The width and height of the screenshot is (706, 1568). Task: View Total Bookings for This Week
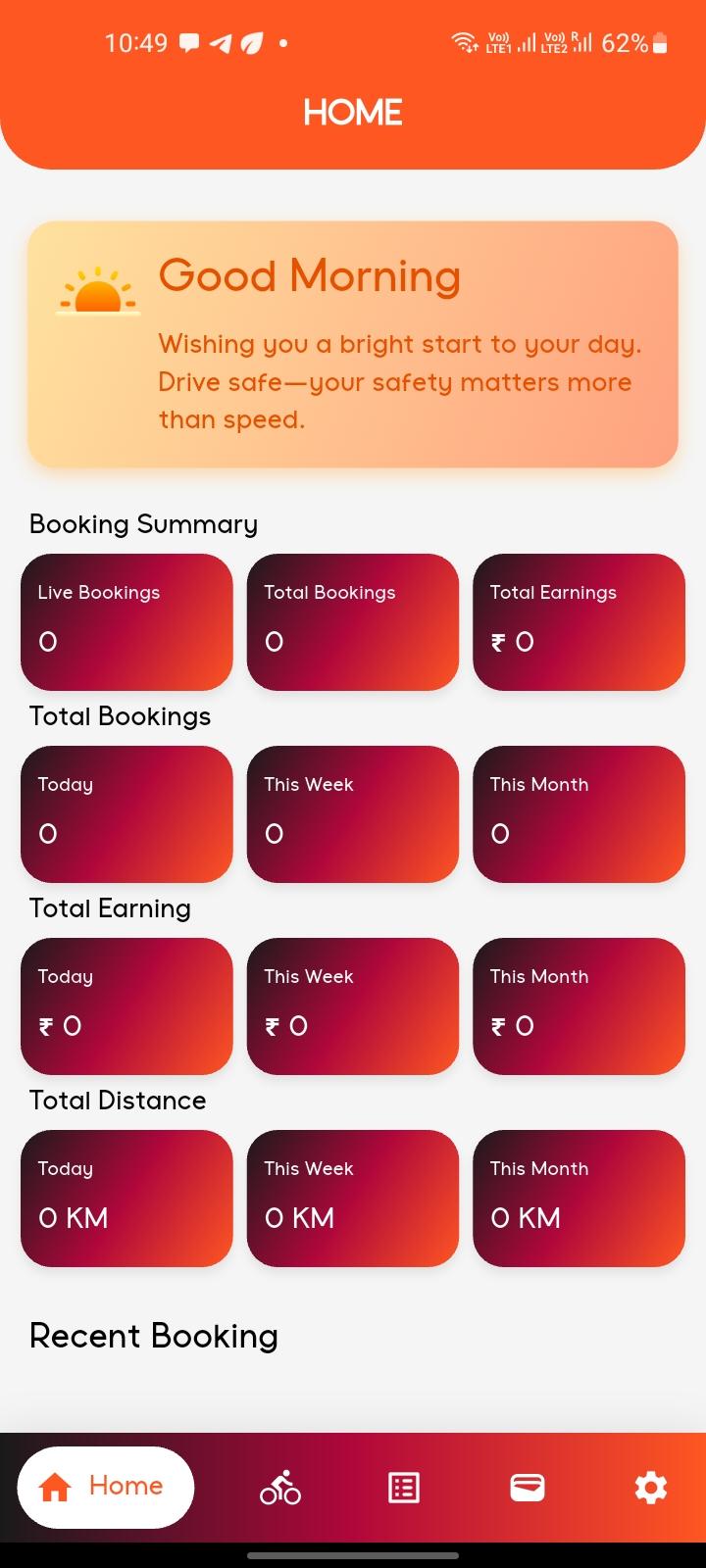[x=353, y=813]
